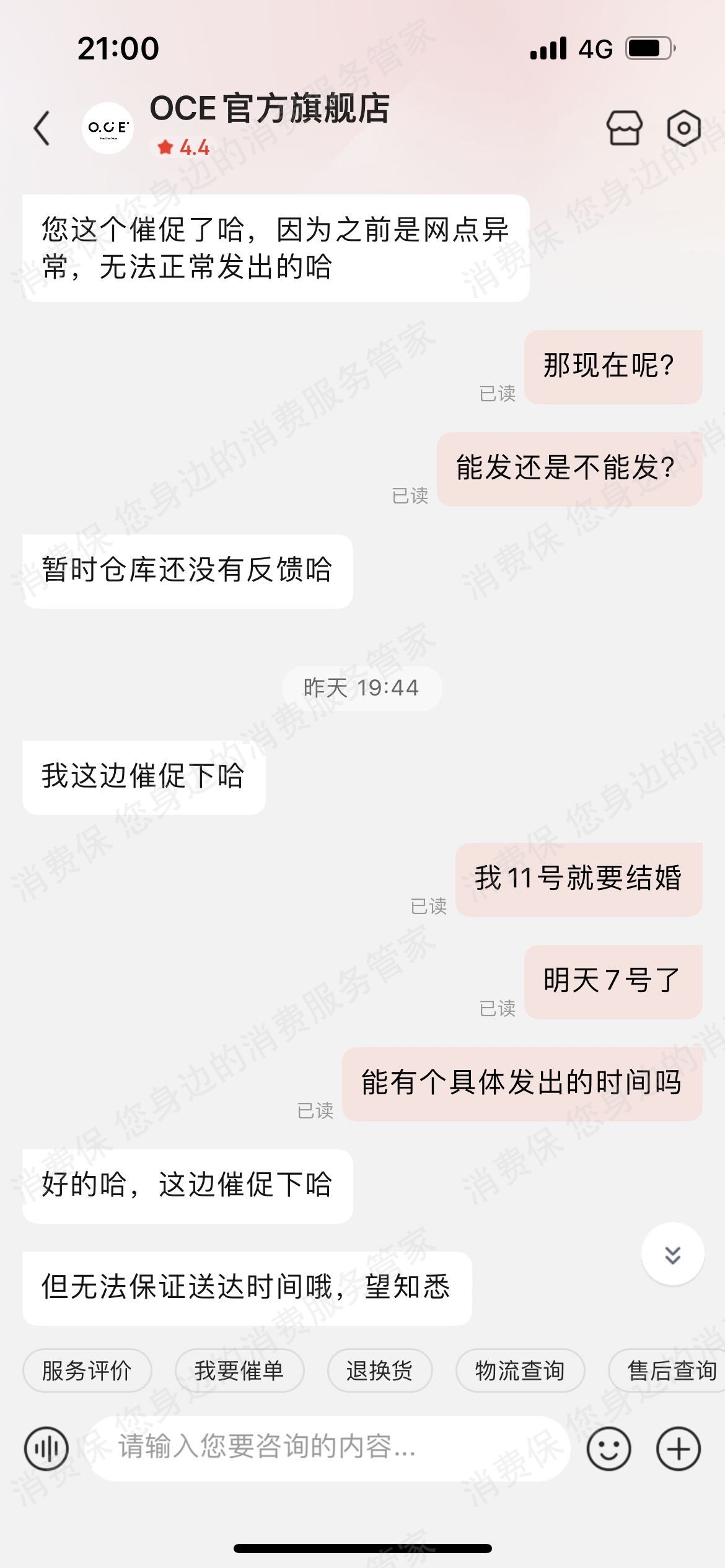Open the emoji picker
725x1568 pixels.
point(609,1448)
